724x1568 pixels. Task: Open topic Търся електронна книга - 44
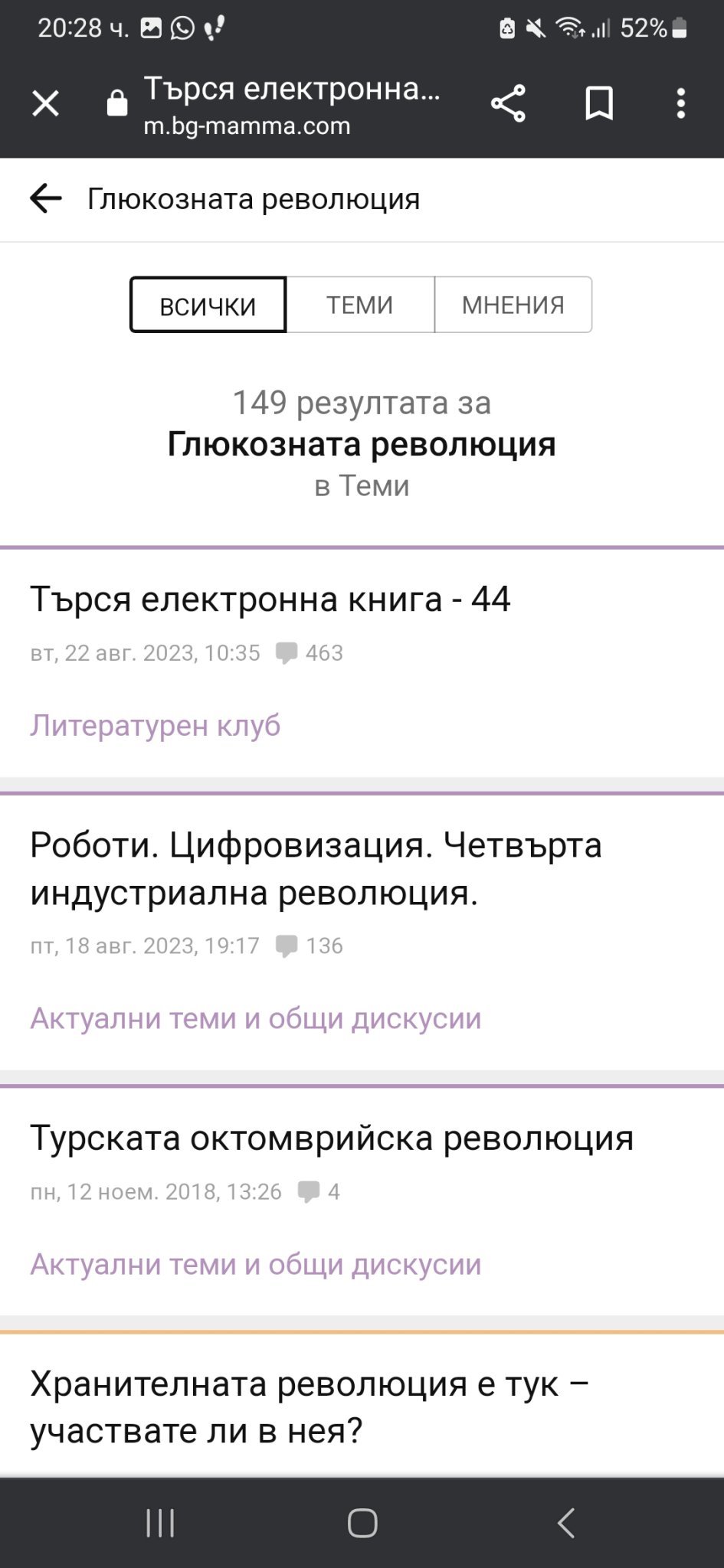[x=270, y=599]
